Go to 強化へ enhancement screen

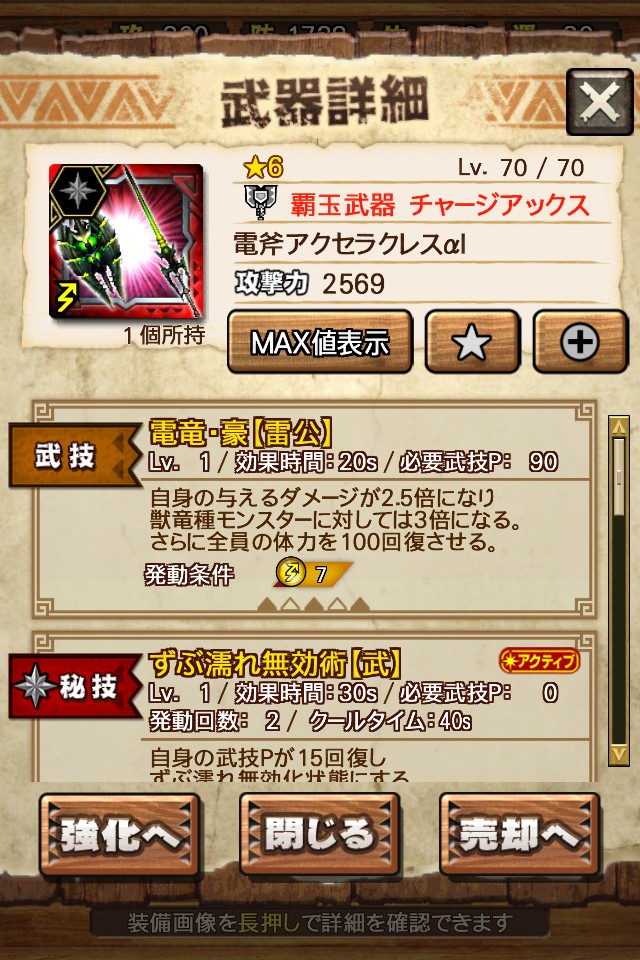[120, 834]
